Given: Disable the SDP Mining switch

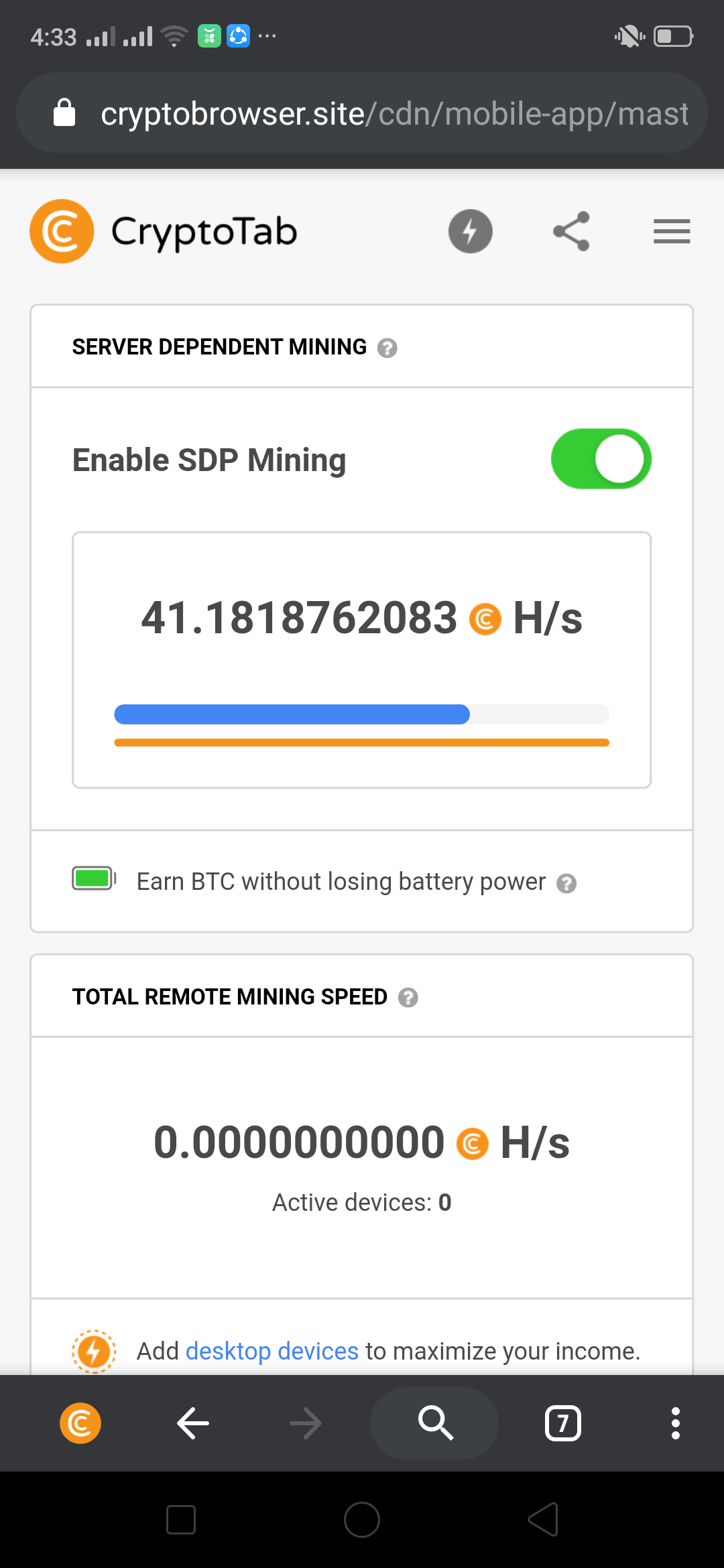Looking at the screenshot, I should [601, 459].
